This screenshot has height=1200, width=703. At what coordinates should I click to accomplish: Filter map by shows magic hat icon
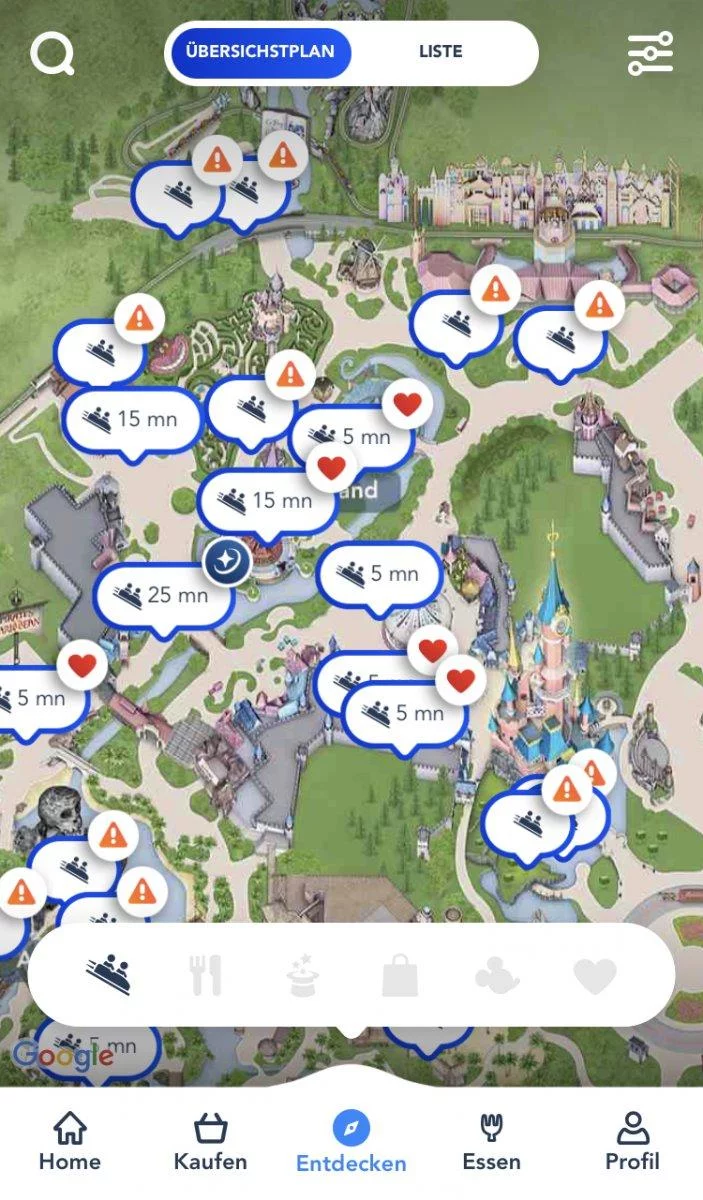point(302,975)
